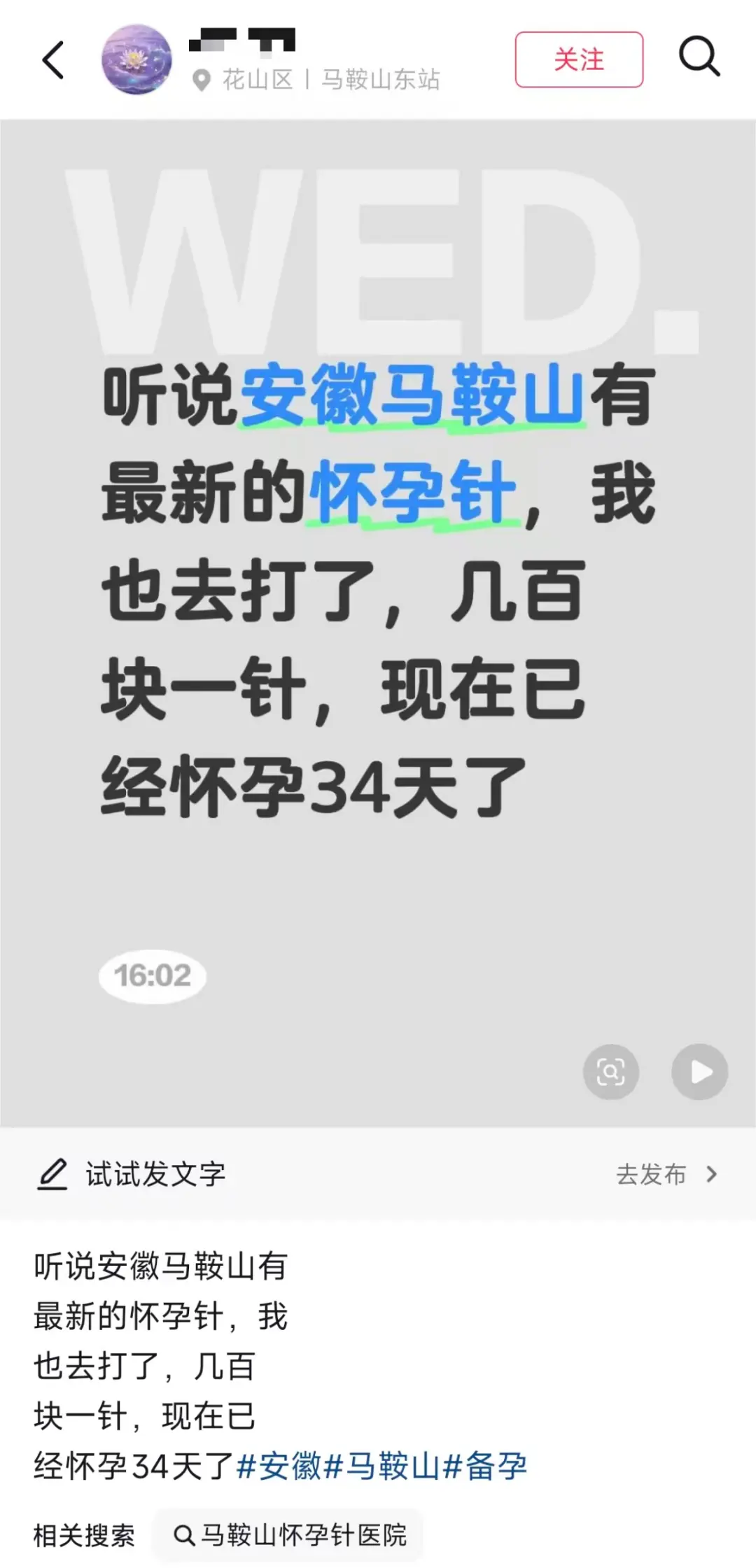Open the #马鞍山 hashtag
The width and height of the screenshot is (756, 1568).
click(x=382, y=1466)
